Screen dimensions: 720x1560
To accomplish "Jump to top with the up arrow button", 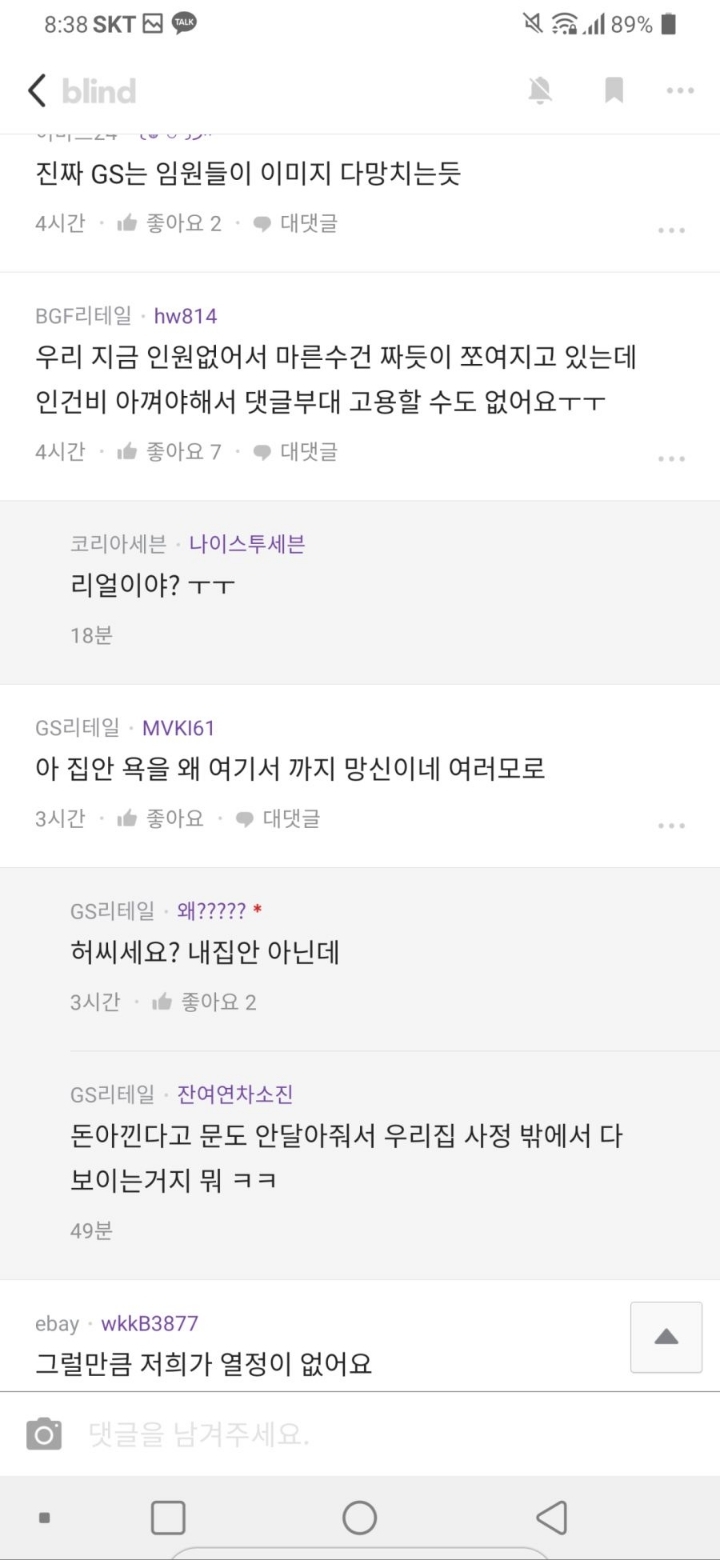I will pos(666,1337).
